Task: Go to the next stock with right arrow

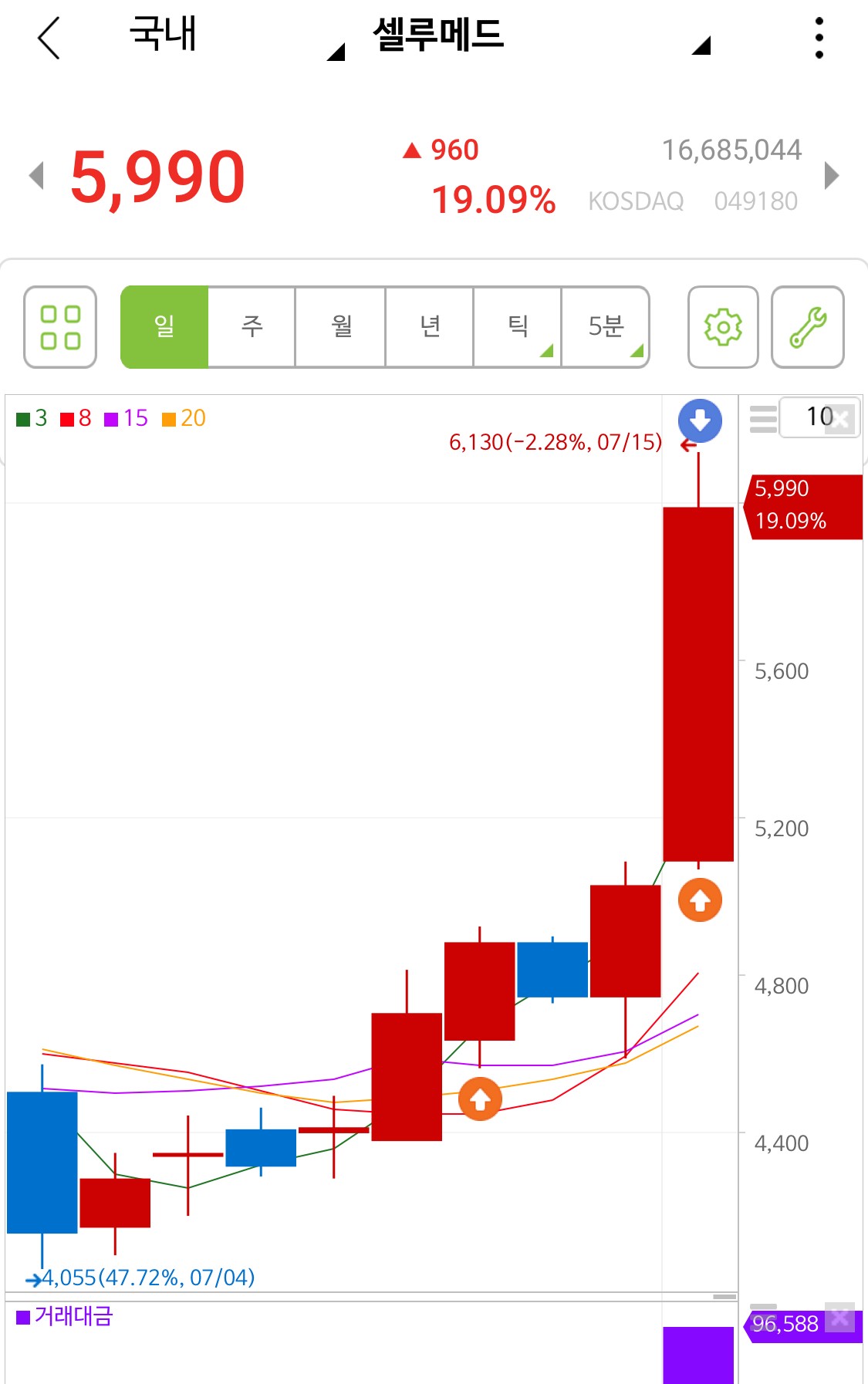Action: [831, 175]
